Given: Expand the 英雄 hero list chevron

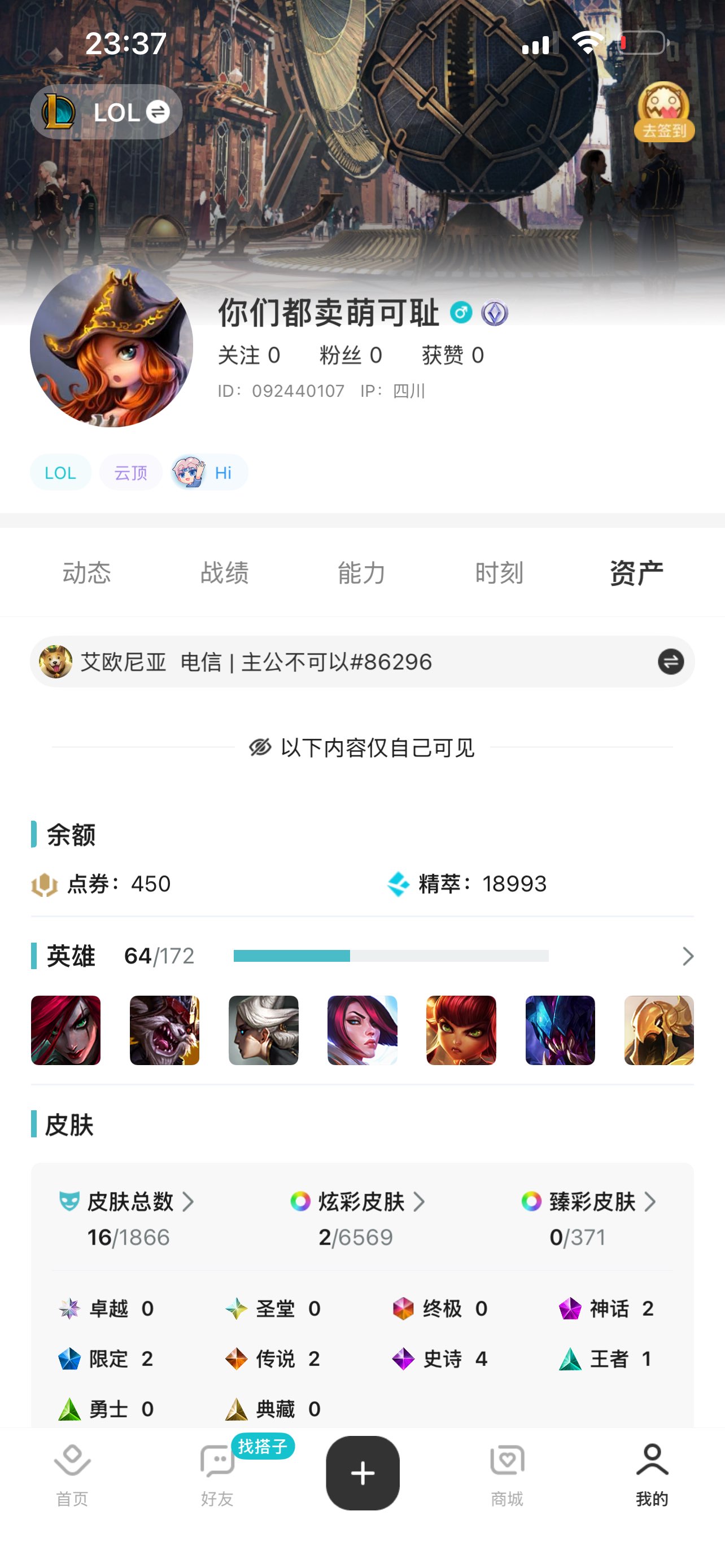Looking at the screenshot, I should tap(688, 956).
